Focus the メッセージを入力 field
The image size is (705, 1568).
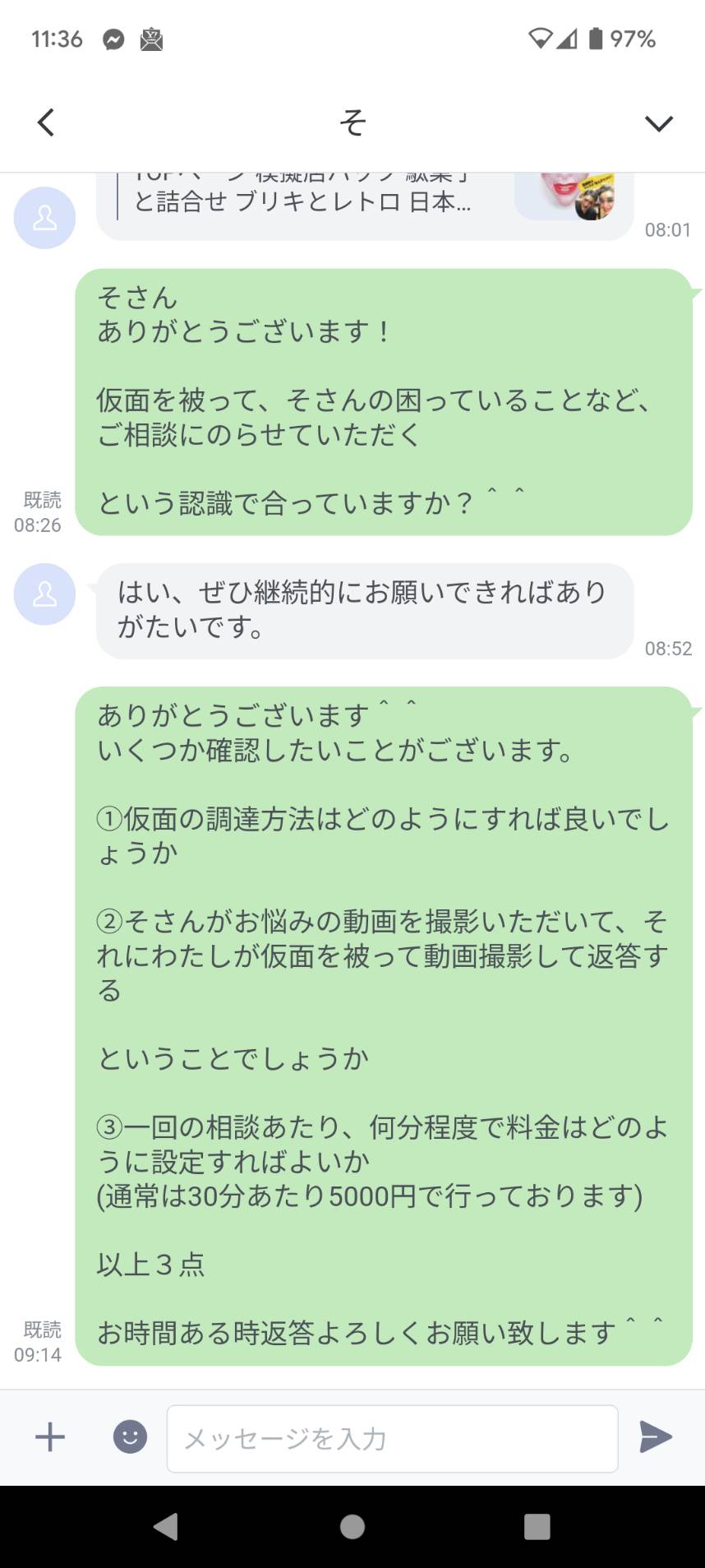tap(392, 1438)
